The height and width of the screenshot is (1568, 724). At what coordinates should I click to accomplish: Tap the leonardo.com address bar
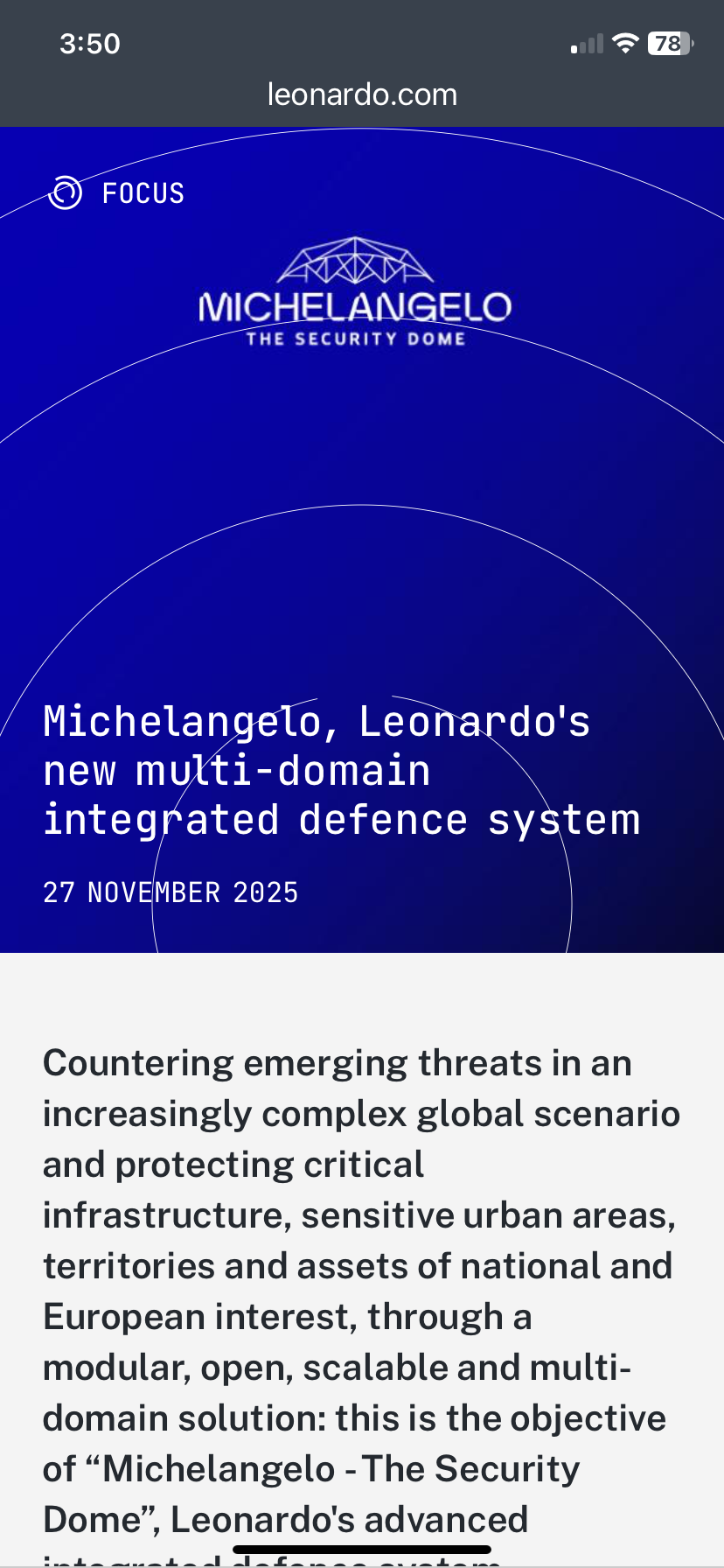pyautogui.click(x=362, y=94)
